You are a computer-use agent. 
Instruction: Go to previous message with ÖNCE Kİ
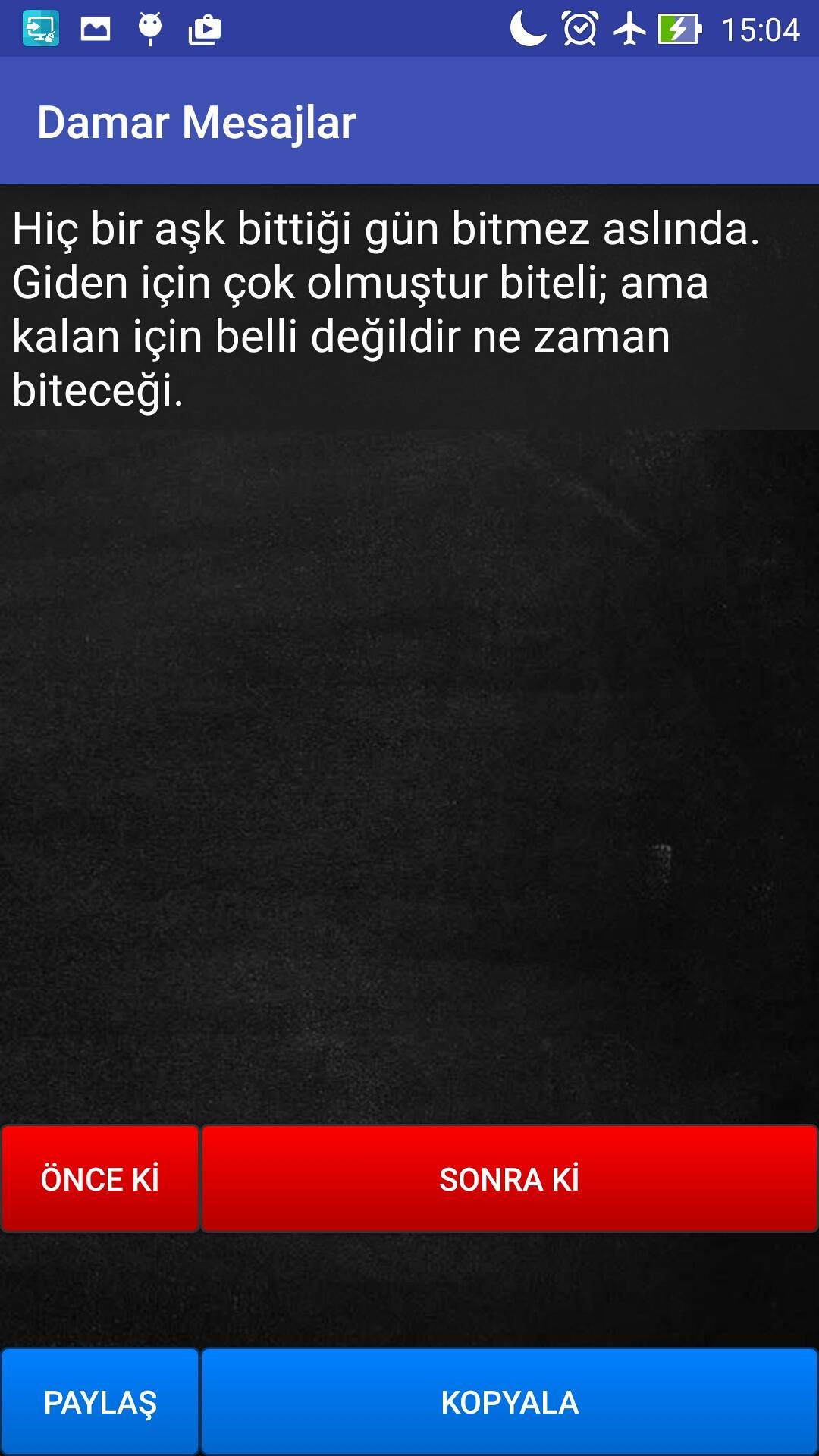(x=100, y=1178)
